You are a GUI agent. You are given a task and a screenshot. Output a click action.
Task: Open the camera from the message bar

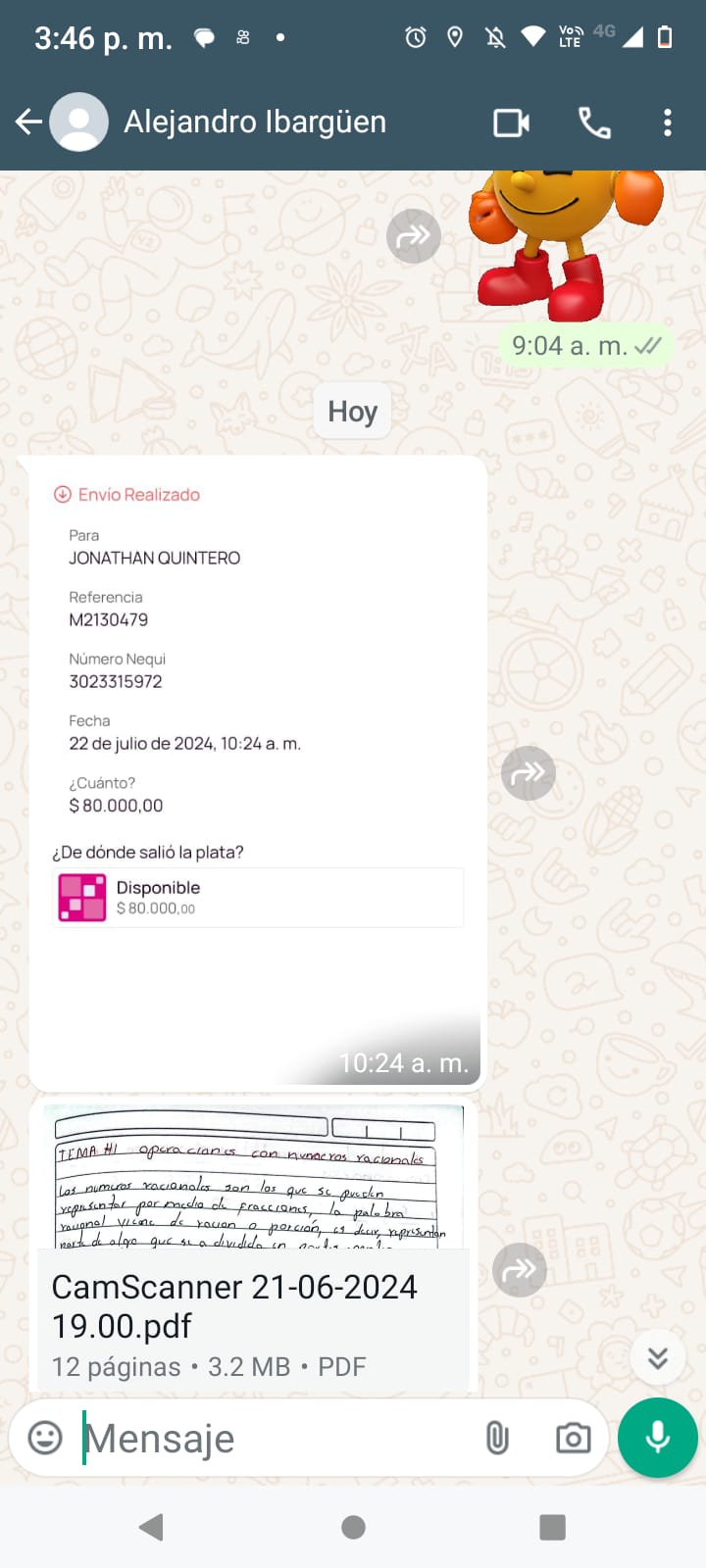coord(573,1438)
